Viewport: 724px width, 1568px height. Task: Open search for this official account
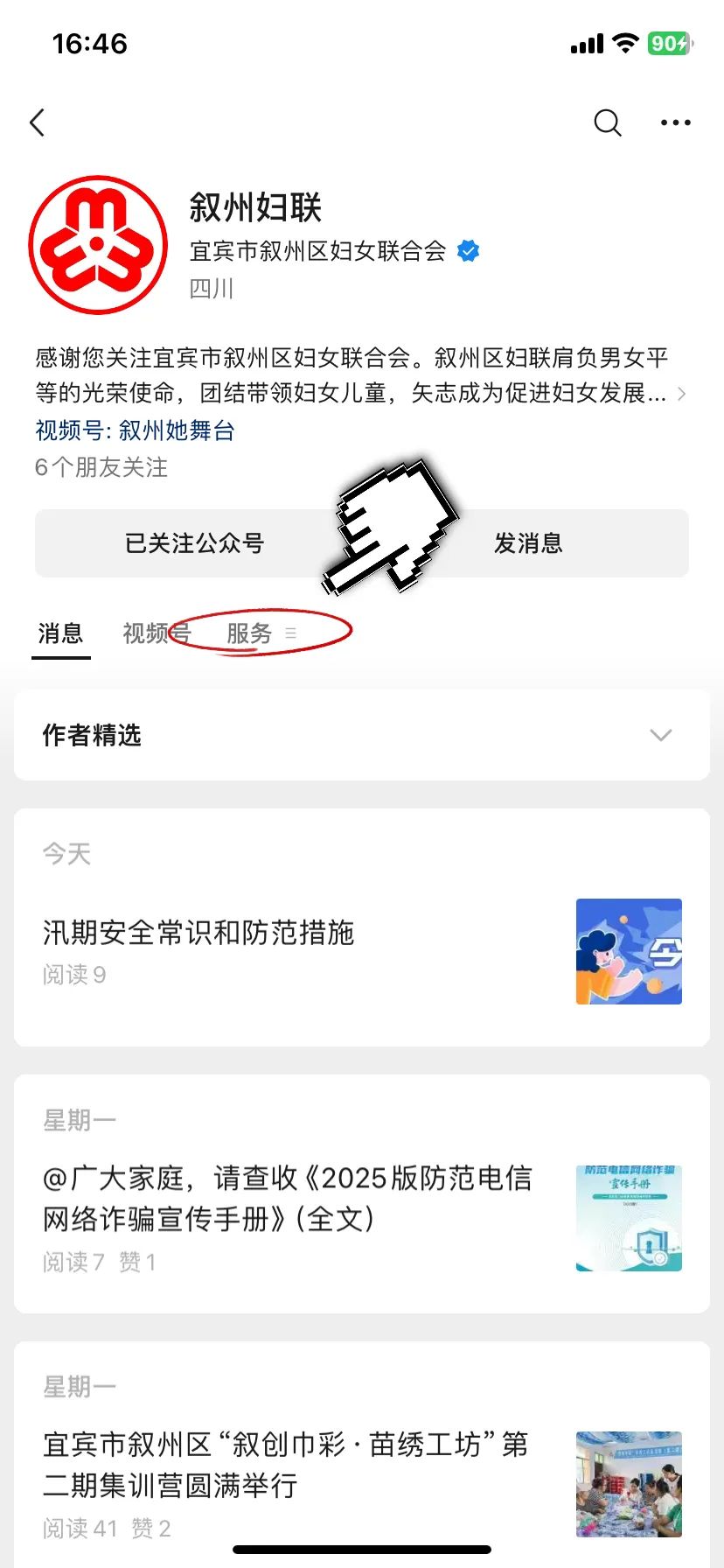click(607, 122)
